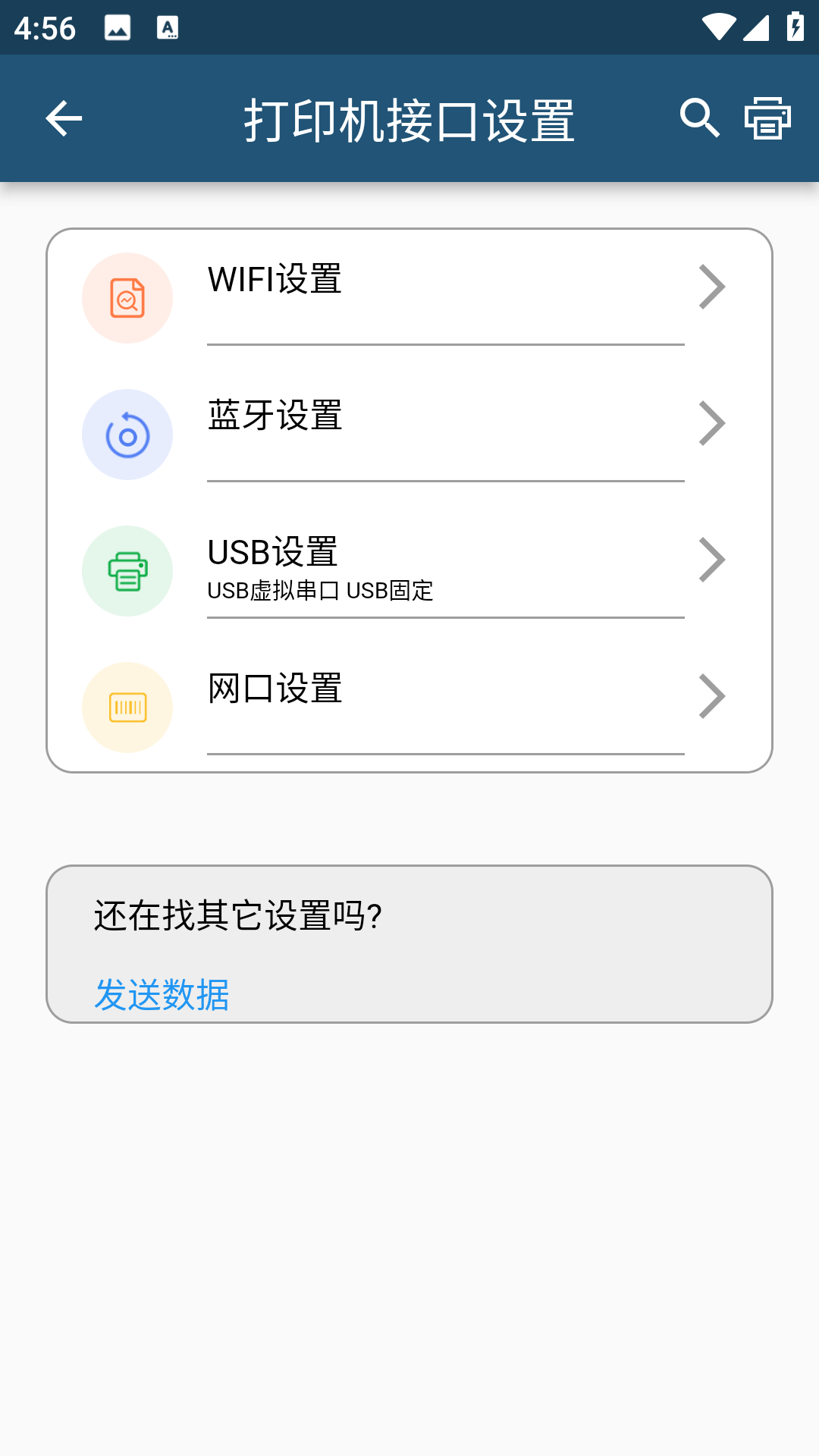Image resolution: width=819 pixels, height=1456 pixels.
Task: Tap the USB虚拟串口 USB固定 subtitle
Action: 319,591
